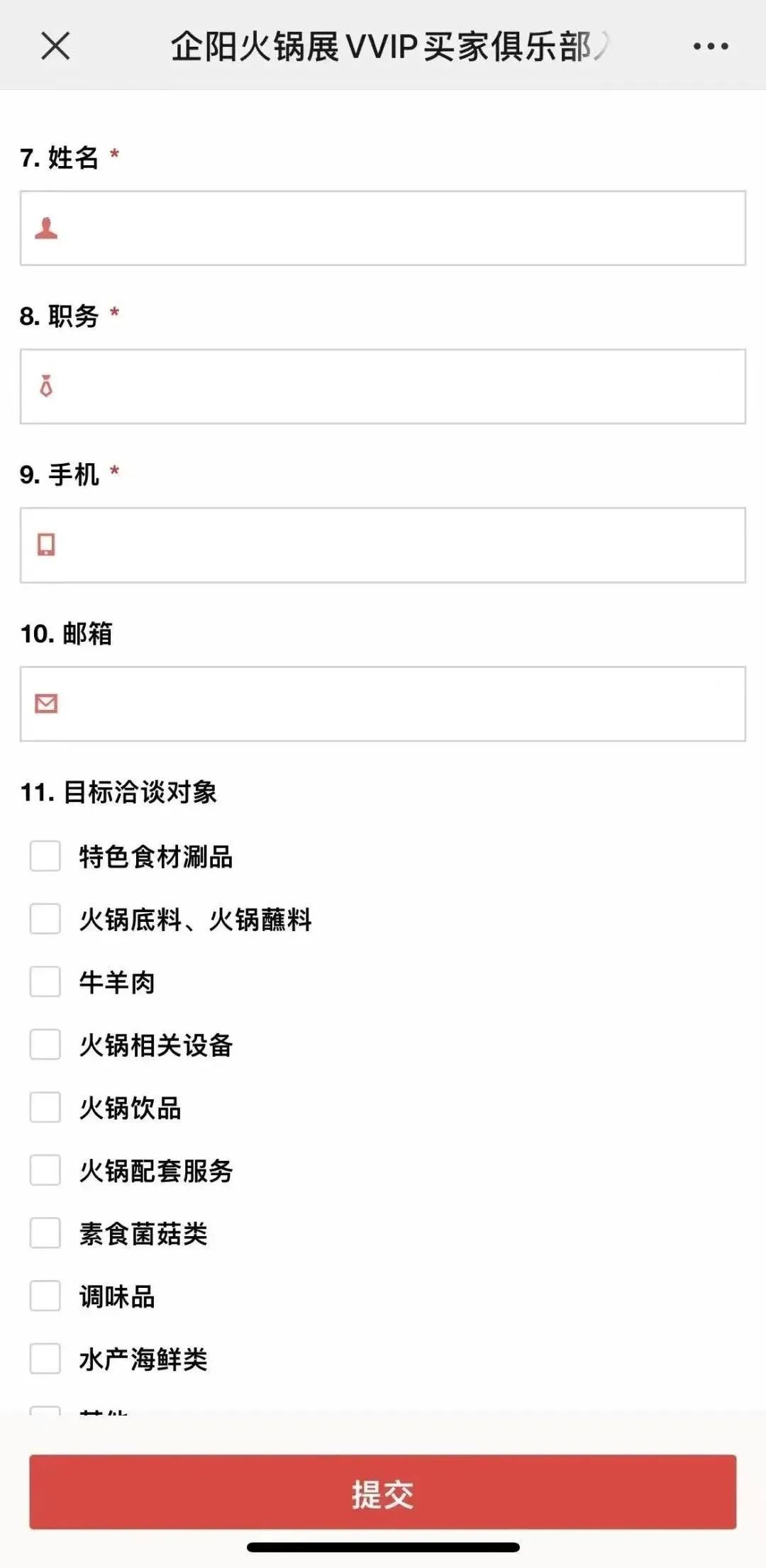Image resolution: width=766 pixels, height=1568 pixels.
Task: Tick 火锅配套服务 checkbox
Action: 45,1170
